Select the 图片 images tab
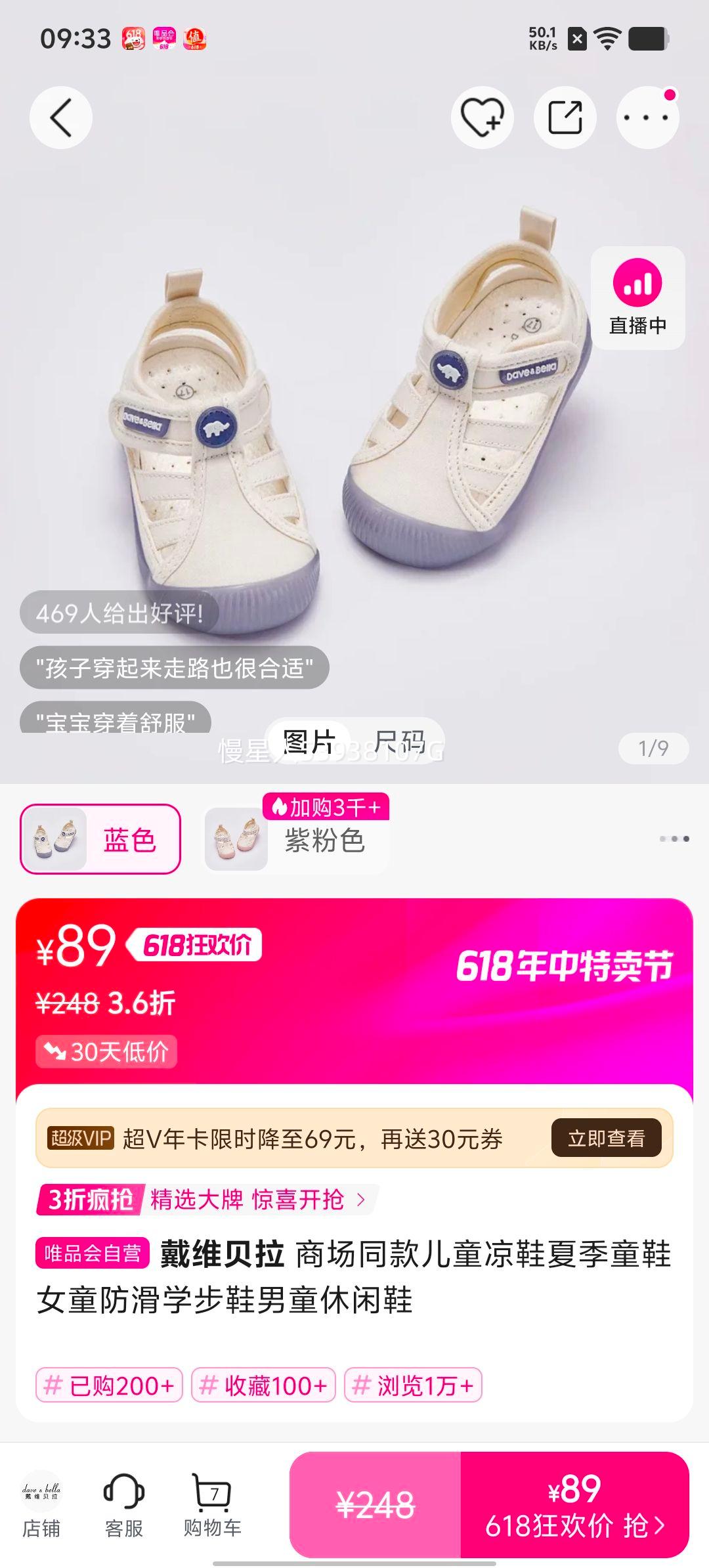Screen dimensions: 709x1568 309,743
